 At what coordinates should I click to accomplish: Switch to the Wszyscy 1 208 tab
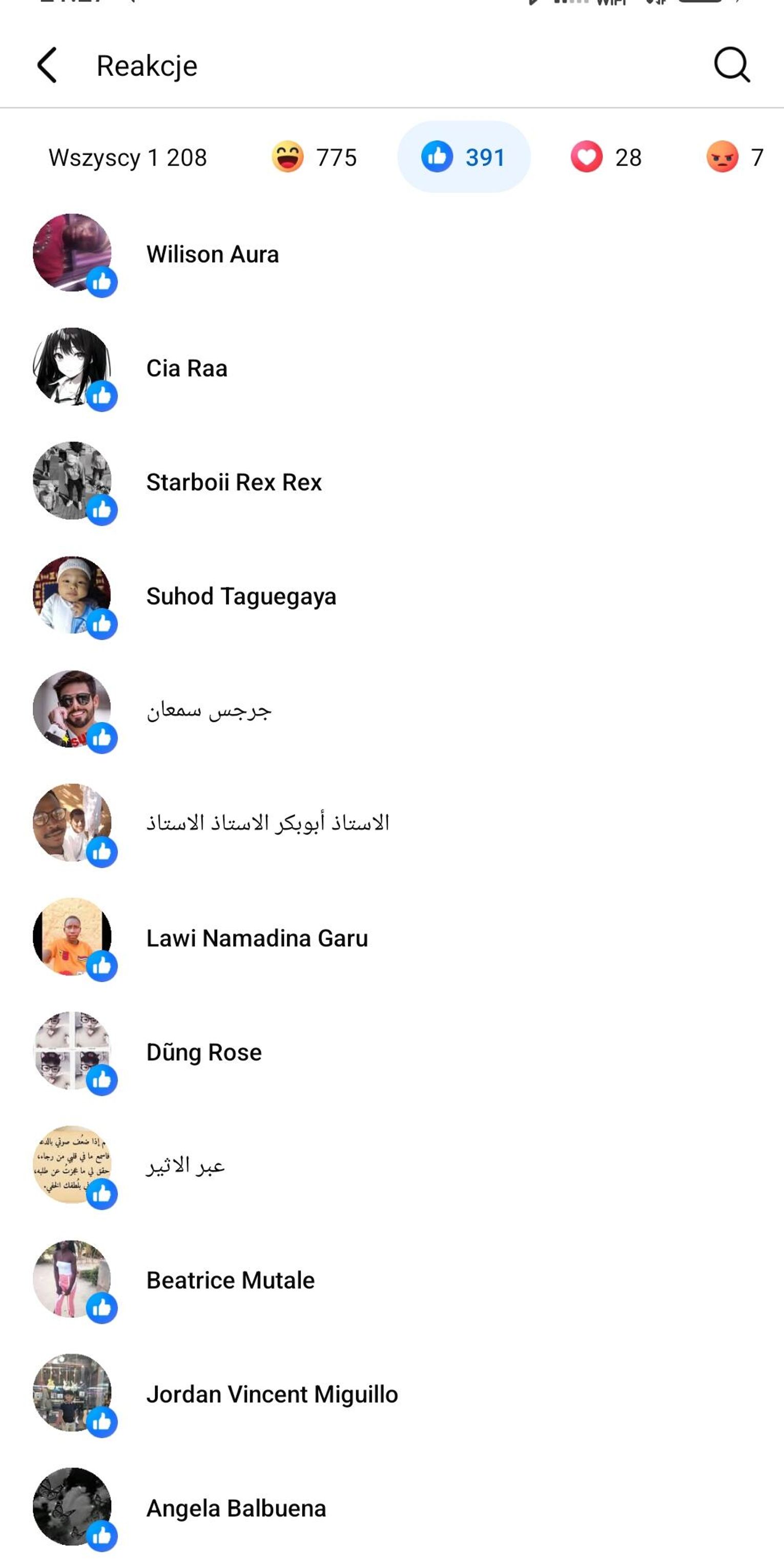click(128, 157)
